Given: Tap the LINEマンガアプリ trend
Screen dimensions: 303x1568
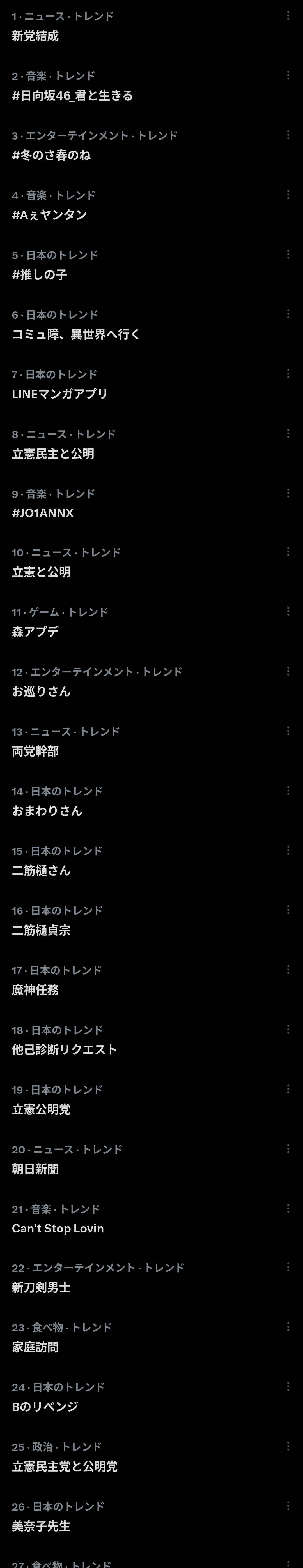Looking at the screenshot, I should [60, 394].
